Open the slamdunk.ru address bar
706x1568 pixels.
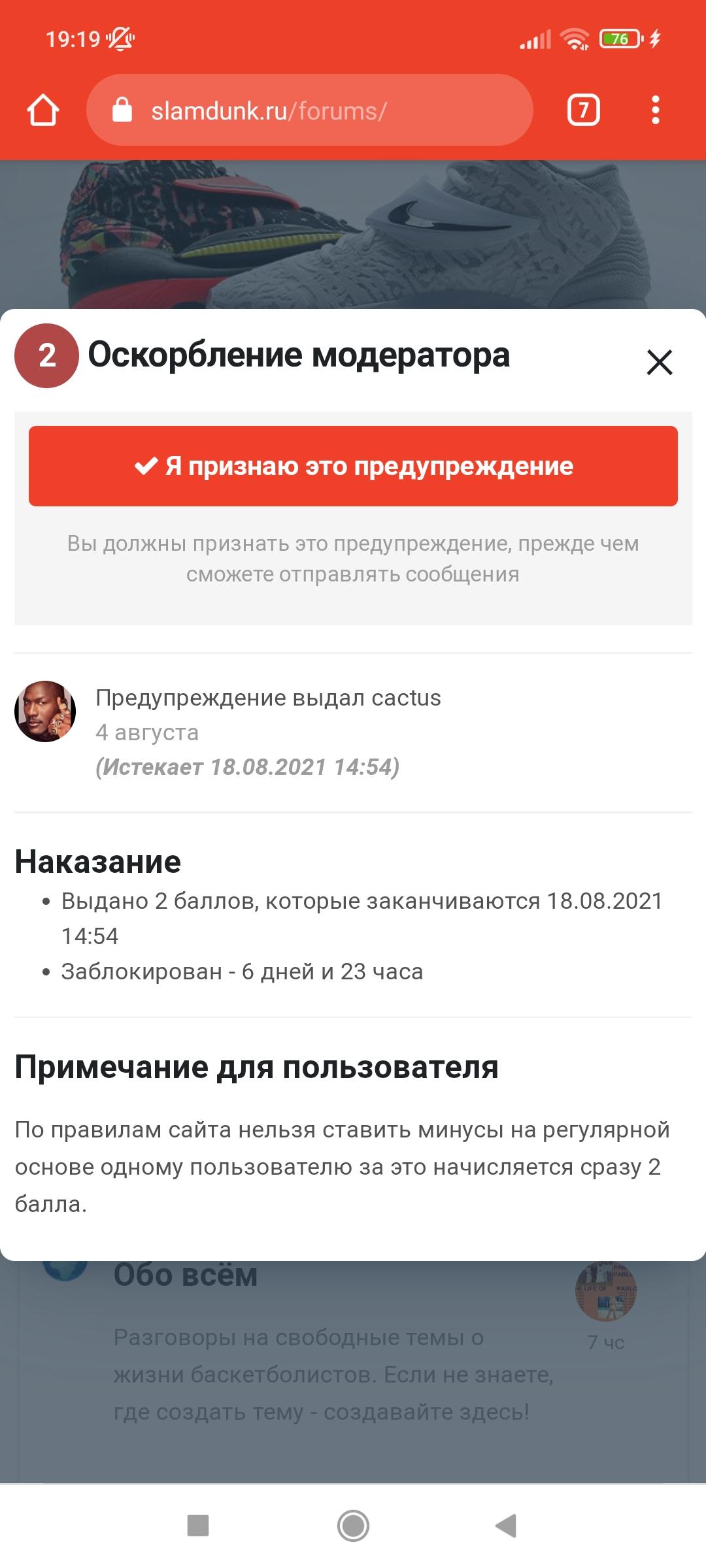[309, 110]
